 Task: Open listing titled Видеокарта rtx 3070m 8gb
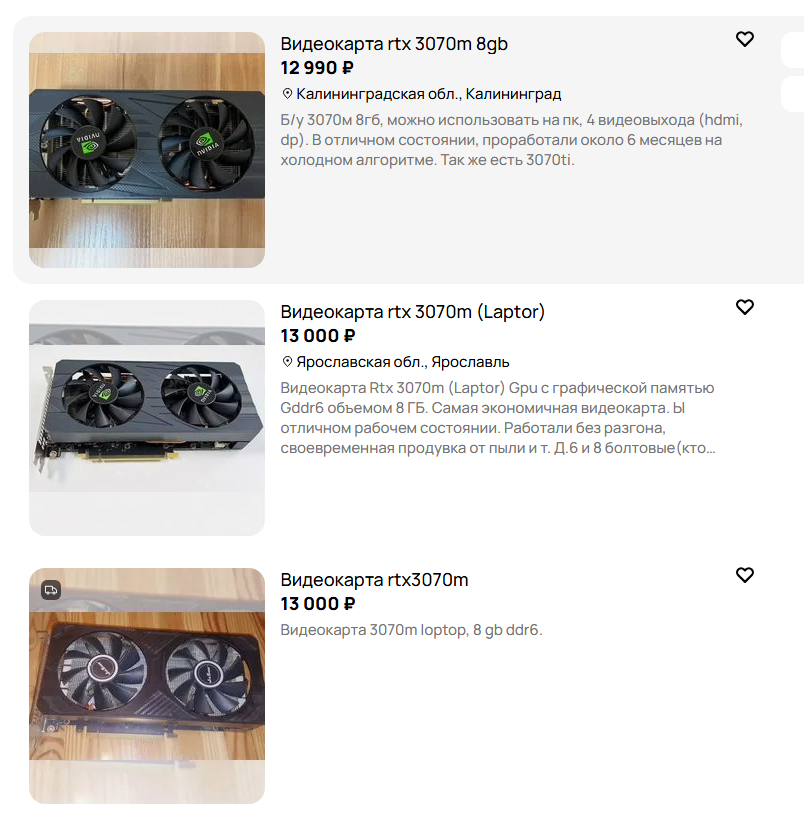click(x=394, y=44)
